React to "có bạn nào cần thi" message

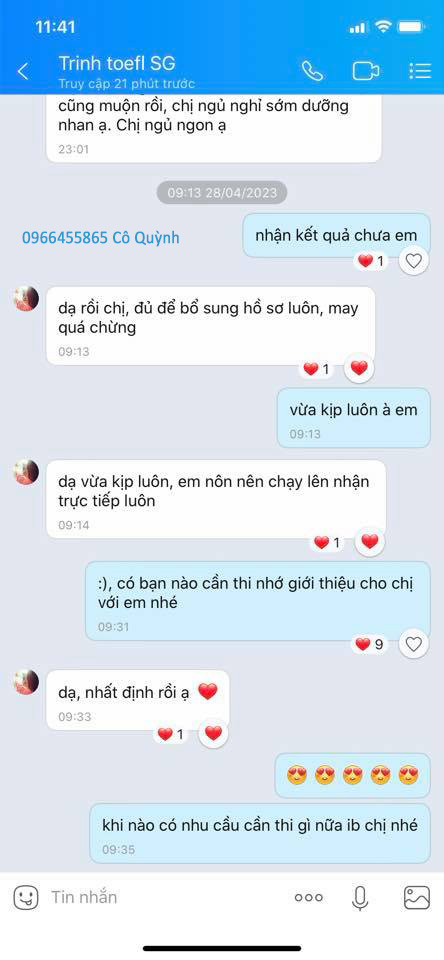pos(414,644)
